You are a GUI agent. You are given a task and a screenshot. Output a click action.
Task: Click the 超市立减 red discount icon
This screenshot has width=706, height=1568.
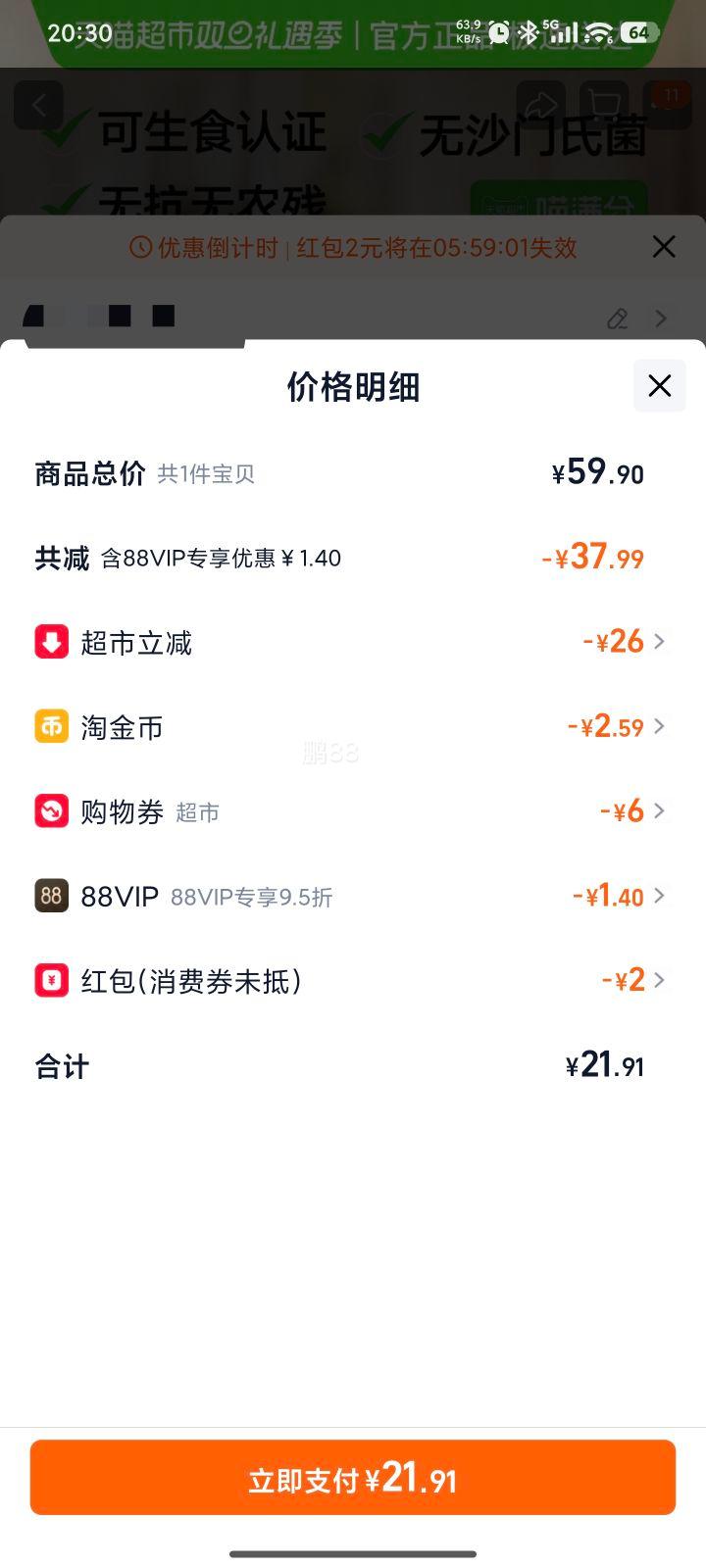pyautogui.click(x=52, y=642)
